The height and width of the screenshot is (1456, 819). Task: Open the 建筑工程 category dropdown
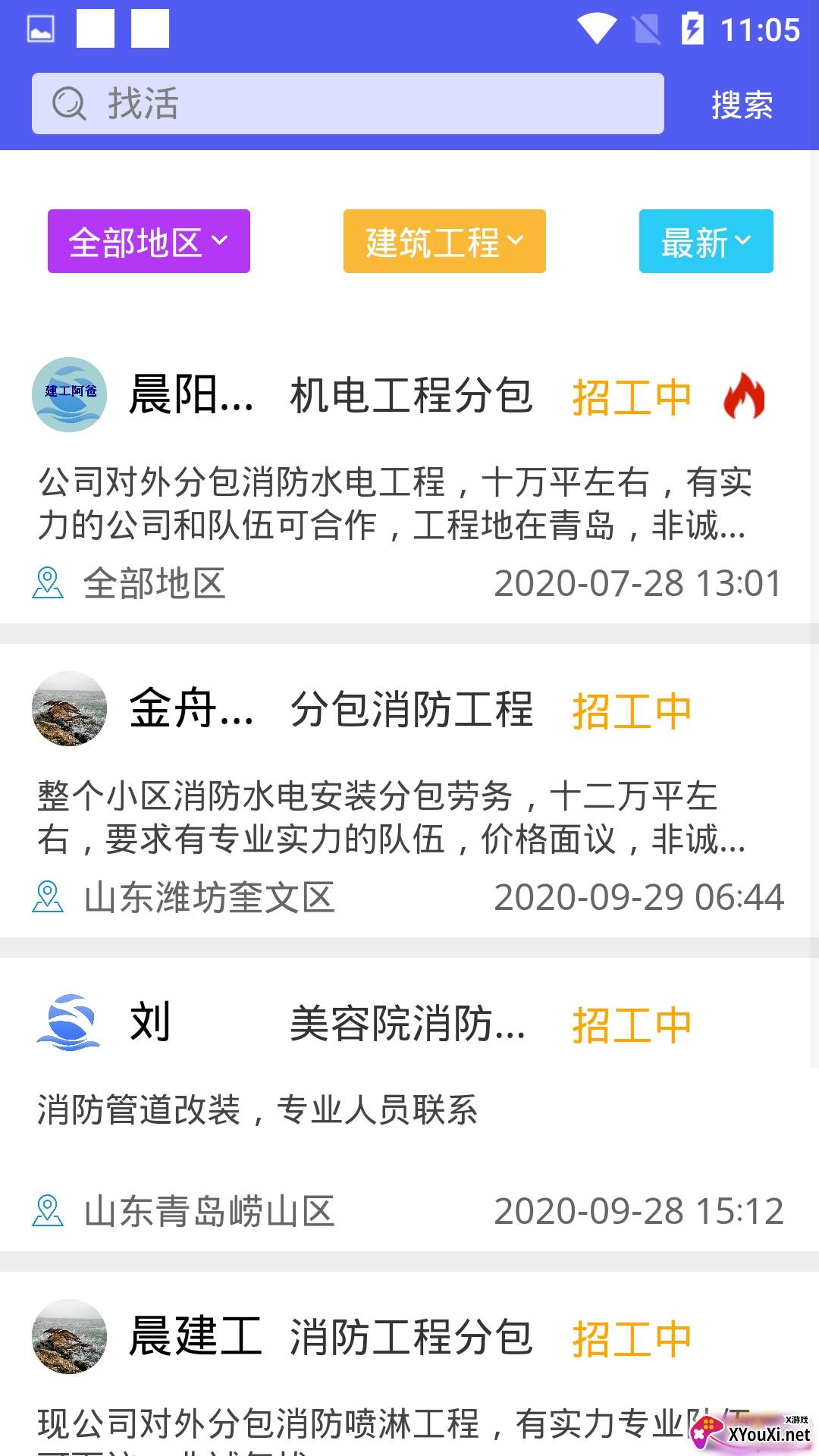coord(444,241)
